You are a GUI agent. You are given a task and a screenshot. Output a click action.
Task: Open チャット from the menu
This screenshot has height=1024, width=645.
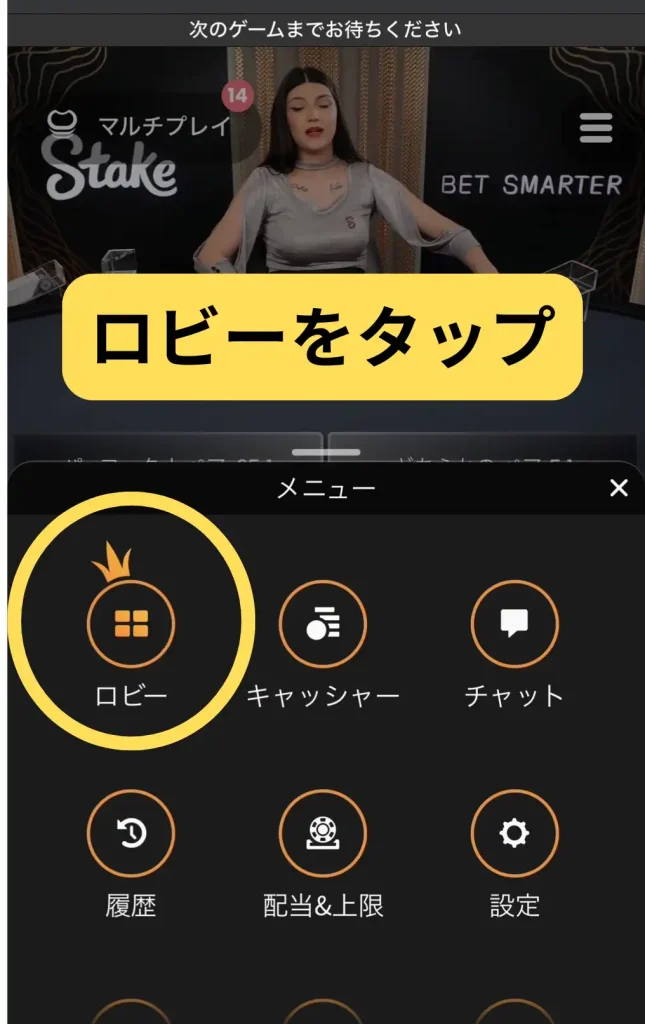click(514, 625)
